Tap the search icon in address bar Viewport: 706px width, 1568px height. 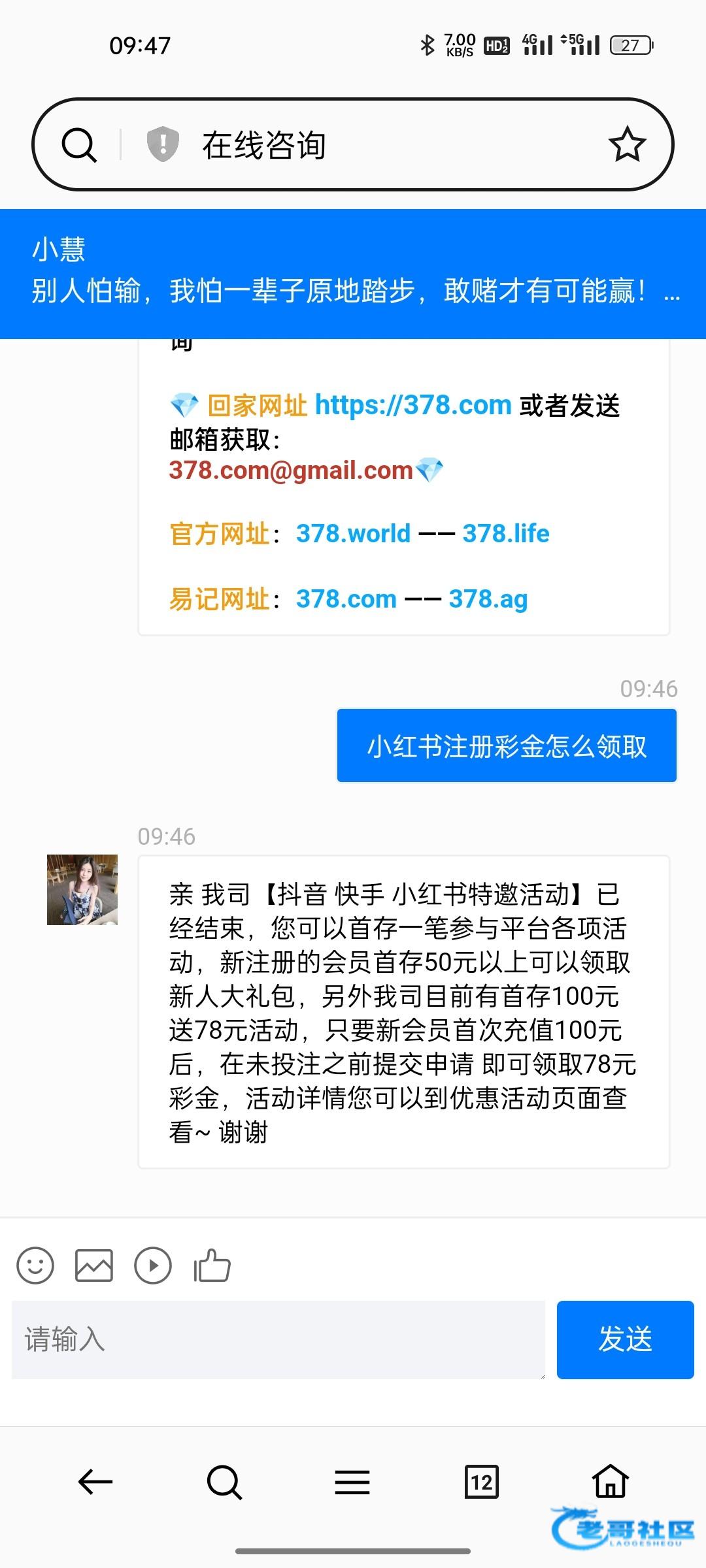coord(79,145)
